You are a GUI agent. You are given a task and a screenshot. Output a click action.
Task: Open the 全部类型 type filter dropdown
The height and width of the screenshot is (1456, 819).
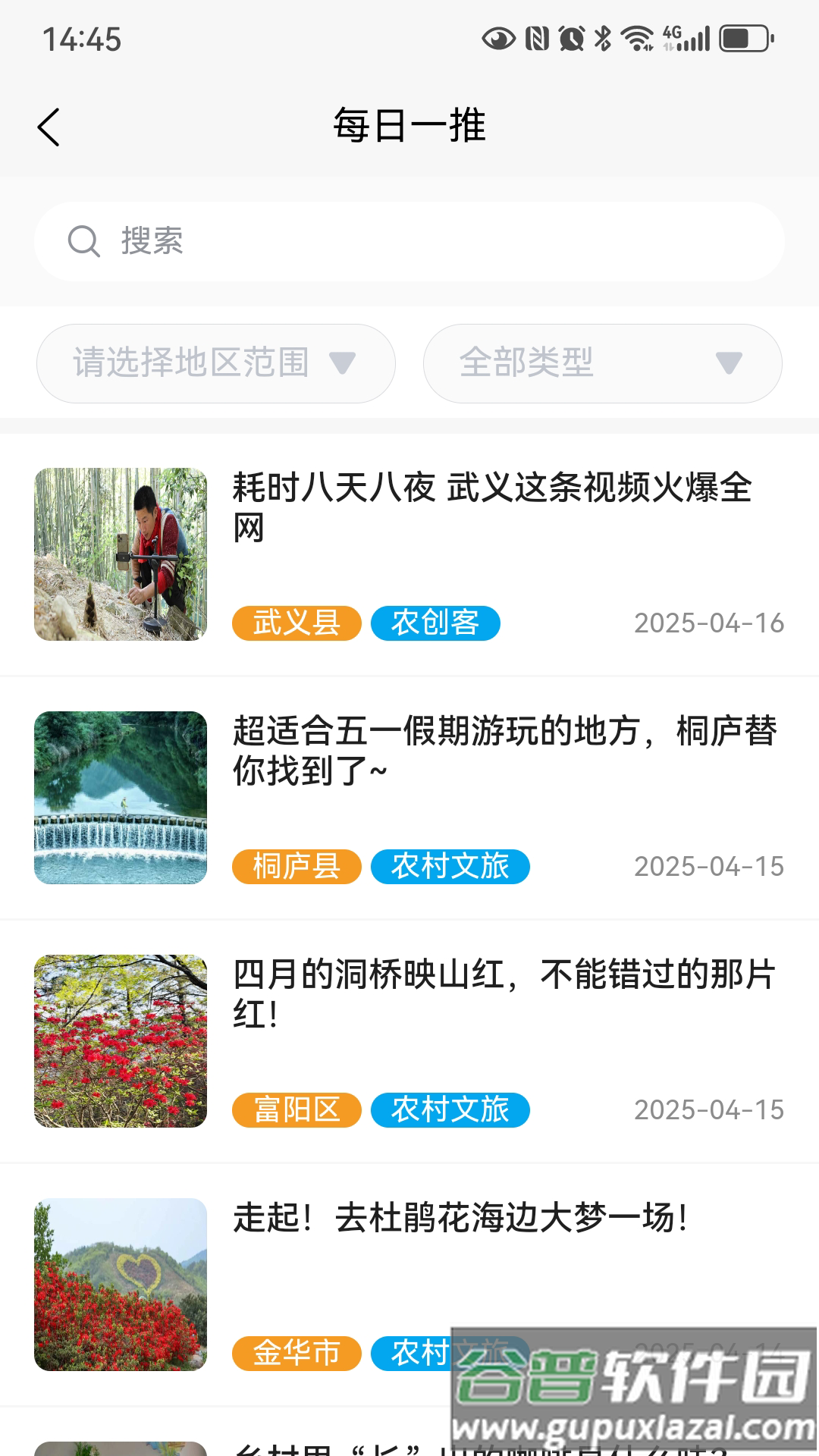tap(601, 362)
